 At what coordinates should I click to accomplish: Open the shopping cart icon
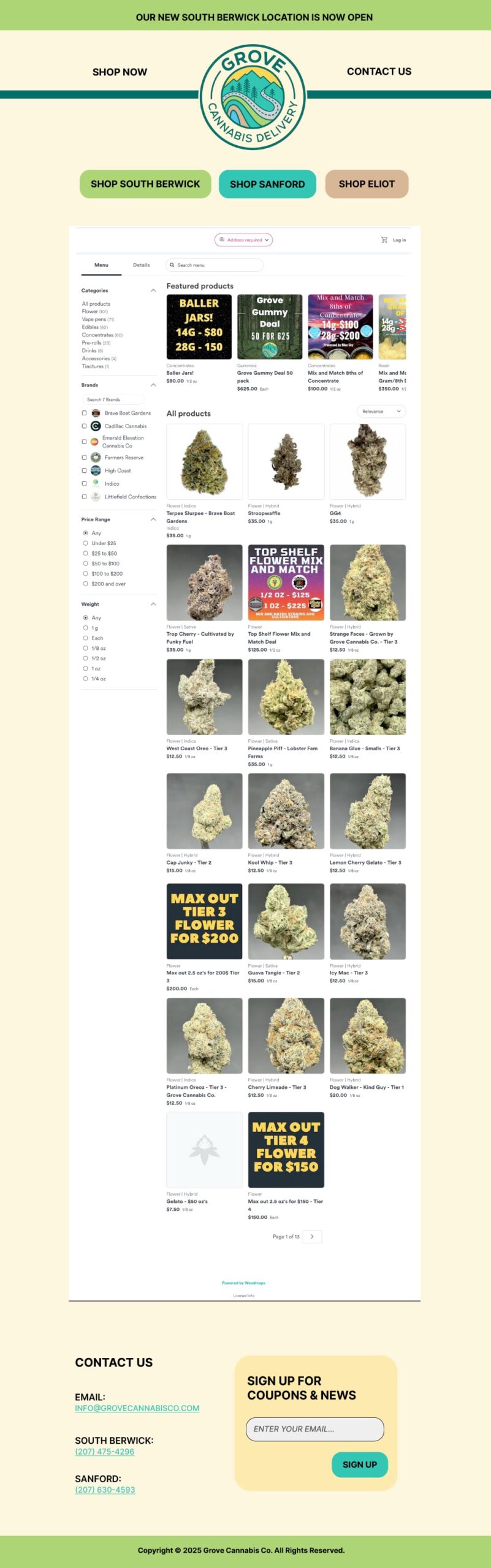pyautogui.click(x=384, y=240)
